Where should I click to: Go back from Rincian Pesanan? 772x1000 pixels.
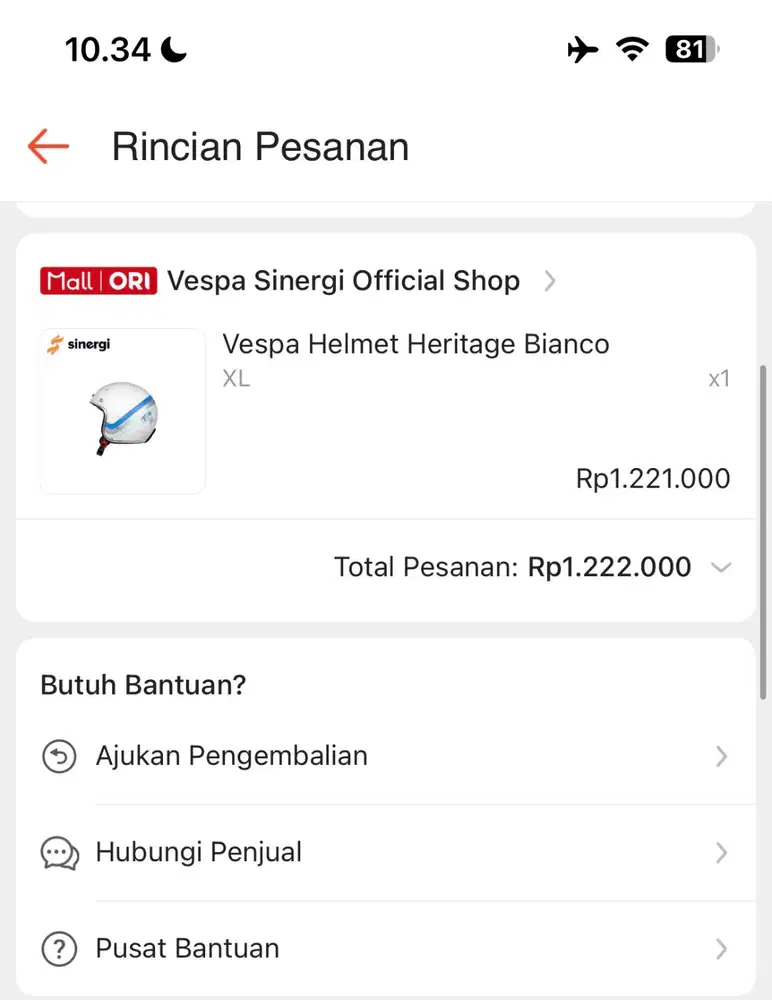point(48,146)
